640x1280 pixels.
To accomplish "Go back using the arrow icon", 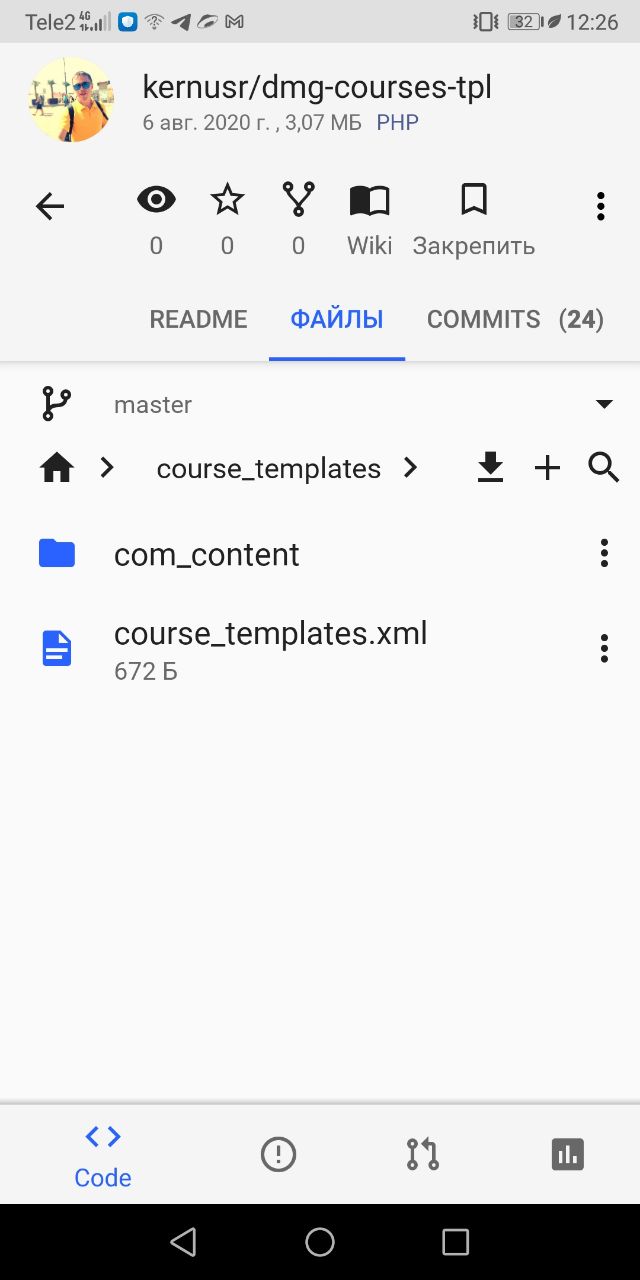I will pos(50,207).
